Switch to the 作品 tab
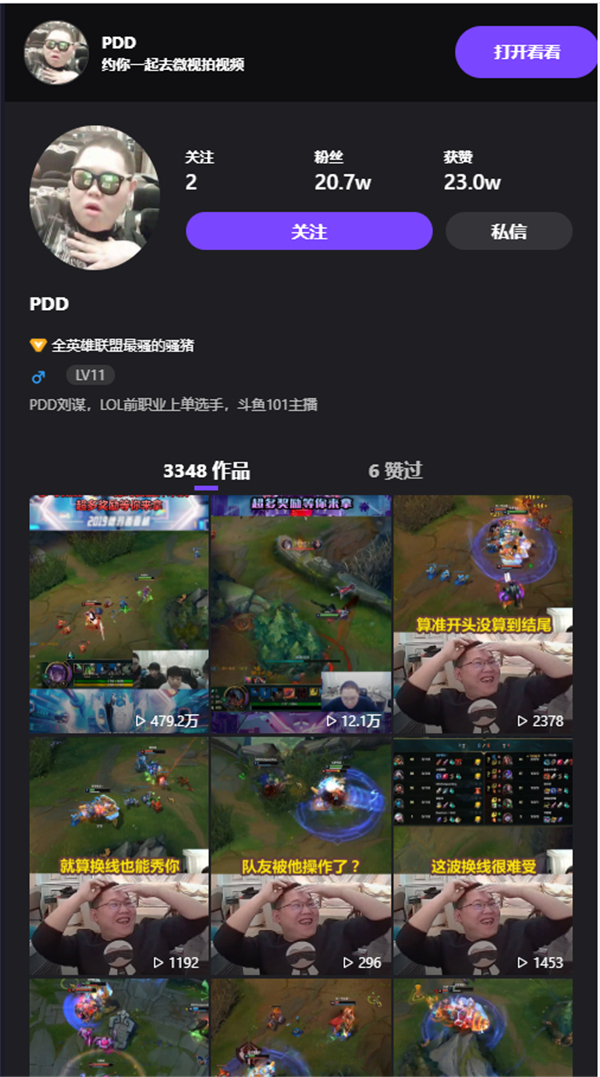 (206, 471)
